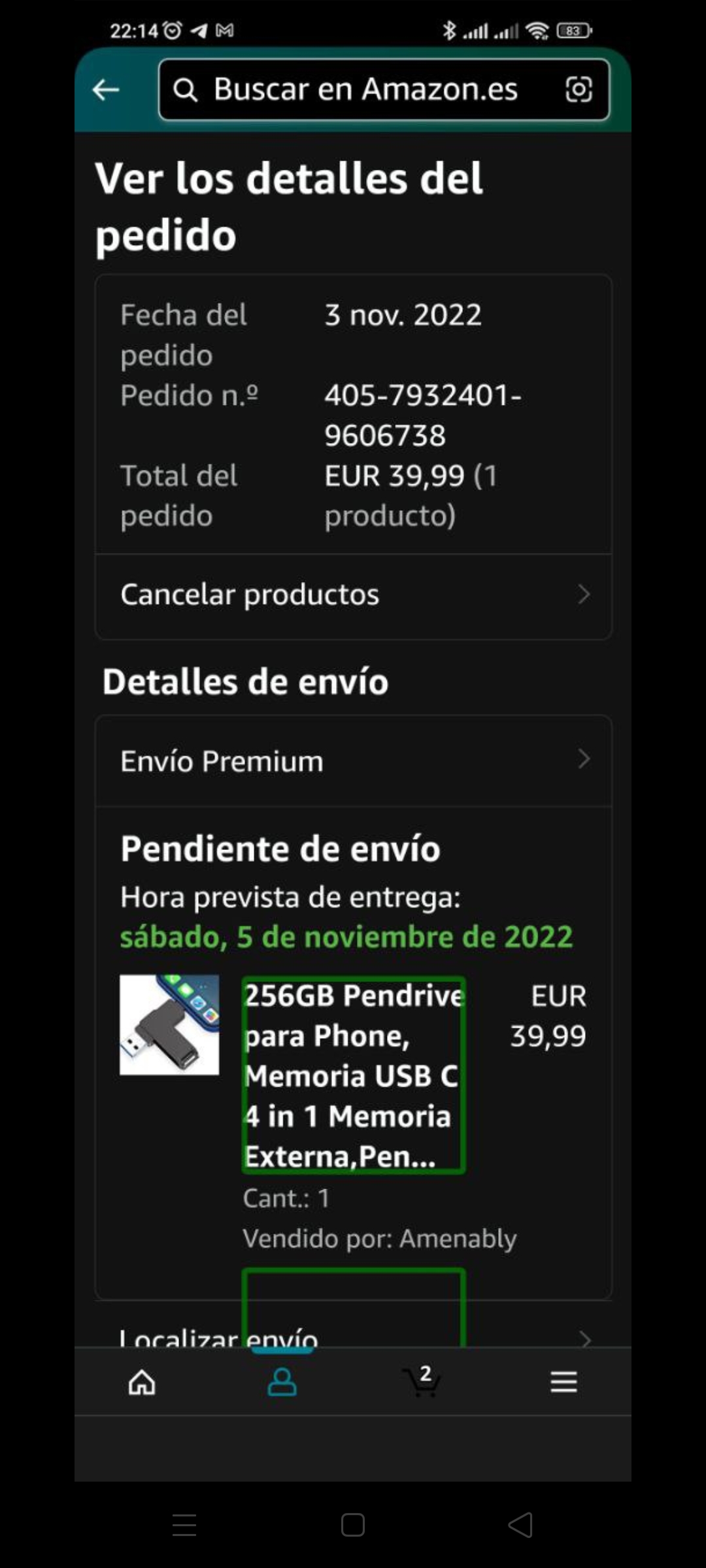Open the account profile tab
The image size is (706, 1568).
coord(282,1382)
